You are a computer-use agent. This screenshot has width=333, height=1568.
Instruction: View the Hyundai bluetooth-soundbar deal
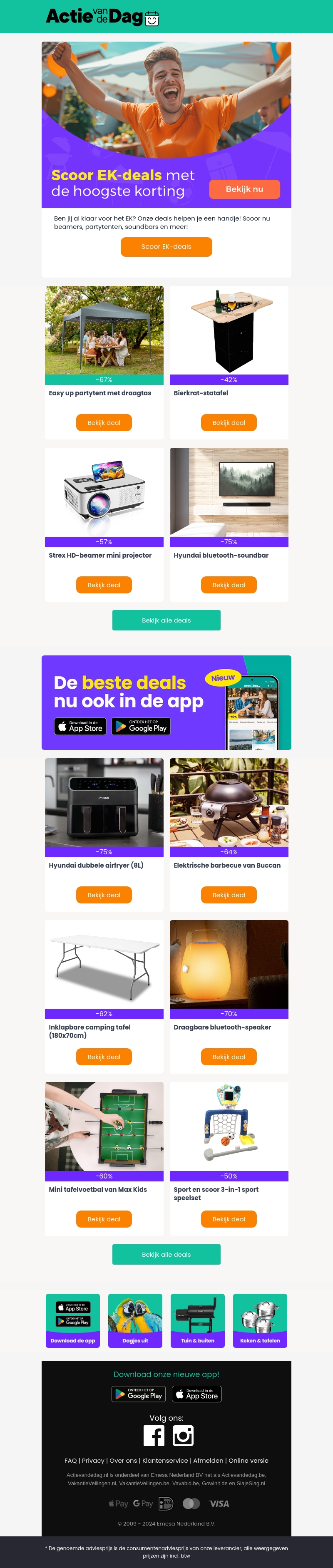tap(228, 585)
